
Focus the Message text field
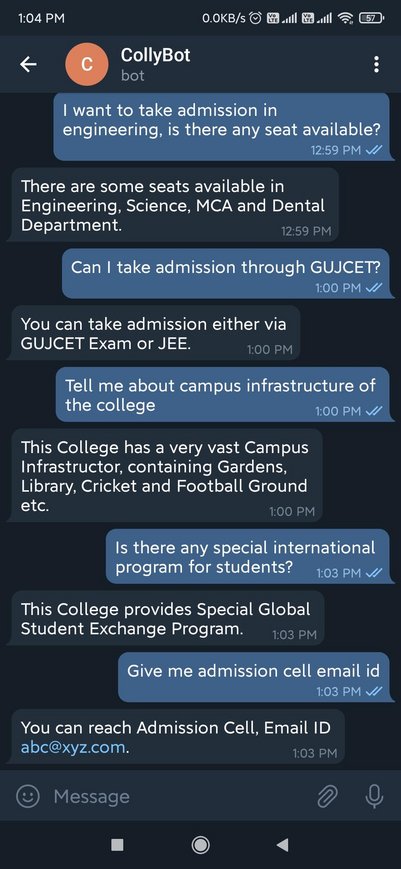pyautogui.click(x=178, y=796)
